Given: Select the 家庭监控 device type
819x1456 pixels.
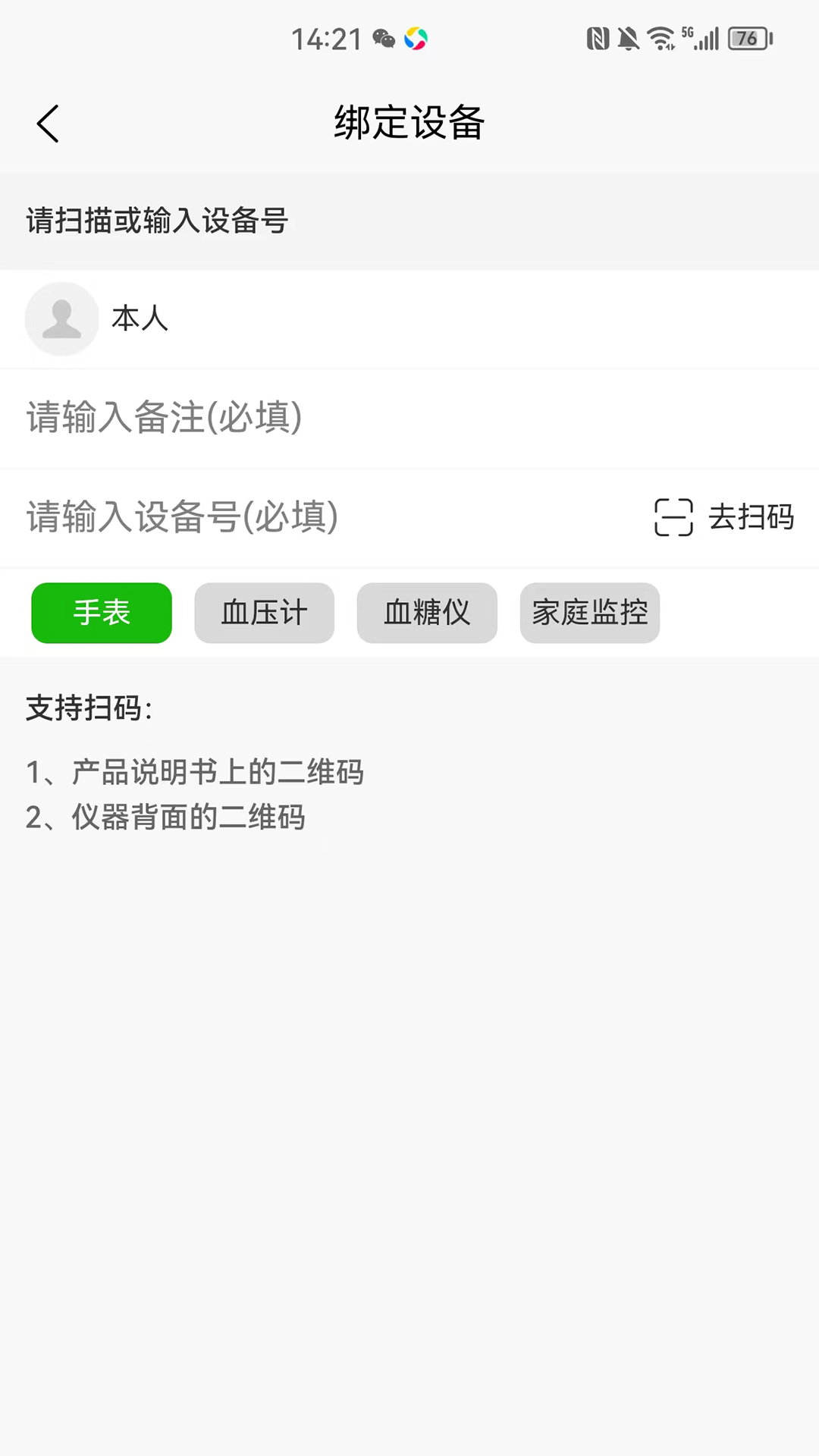Looking at the screenshot, I should 589,613.
